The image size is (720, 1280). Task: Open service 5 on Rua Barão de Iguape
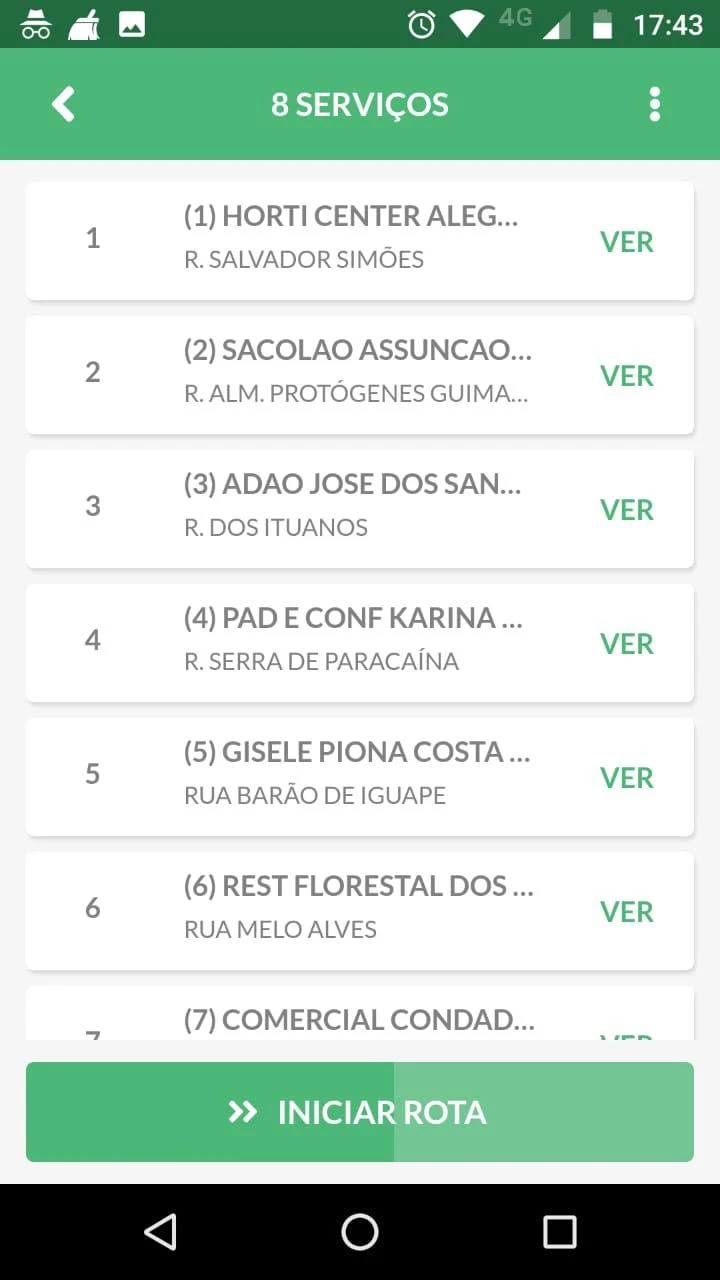360,777
